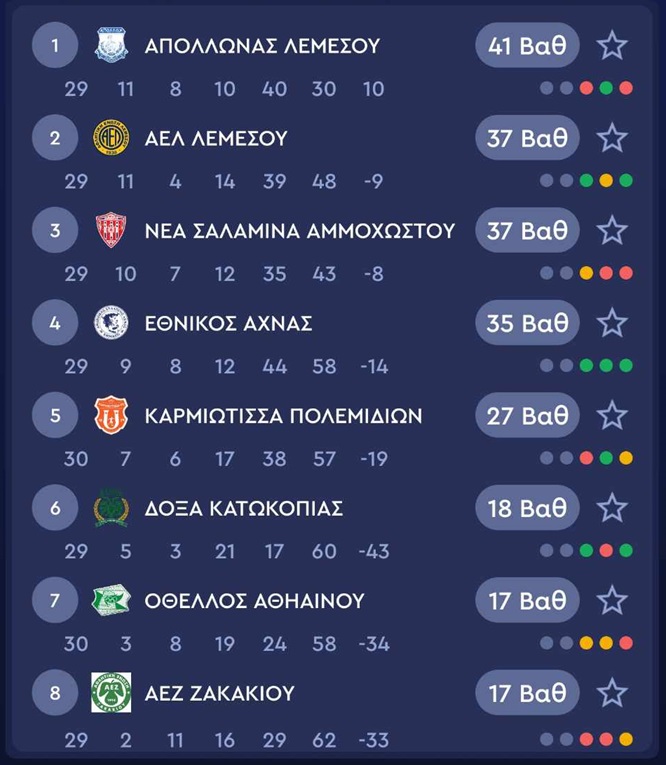Star the ΑΕΛ ΛΕΜΕΣΟΥ team
Viewport: 666px width, 765px height.
612,138
